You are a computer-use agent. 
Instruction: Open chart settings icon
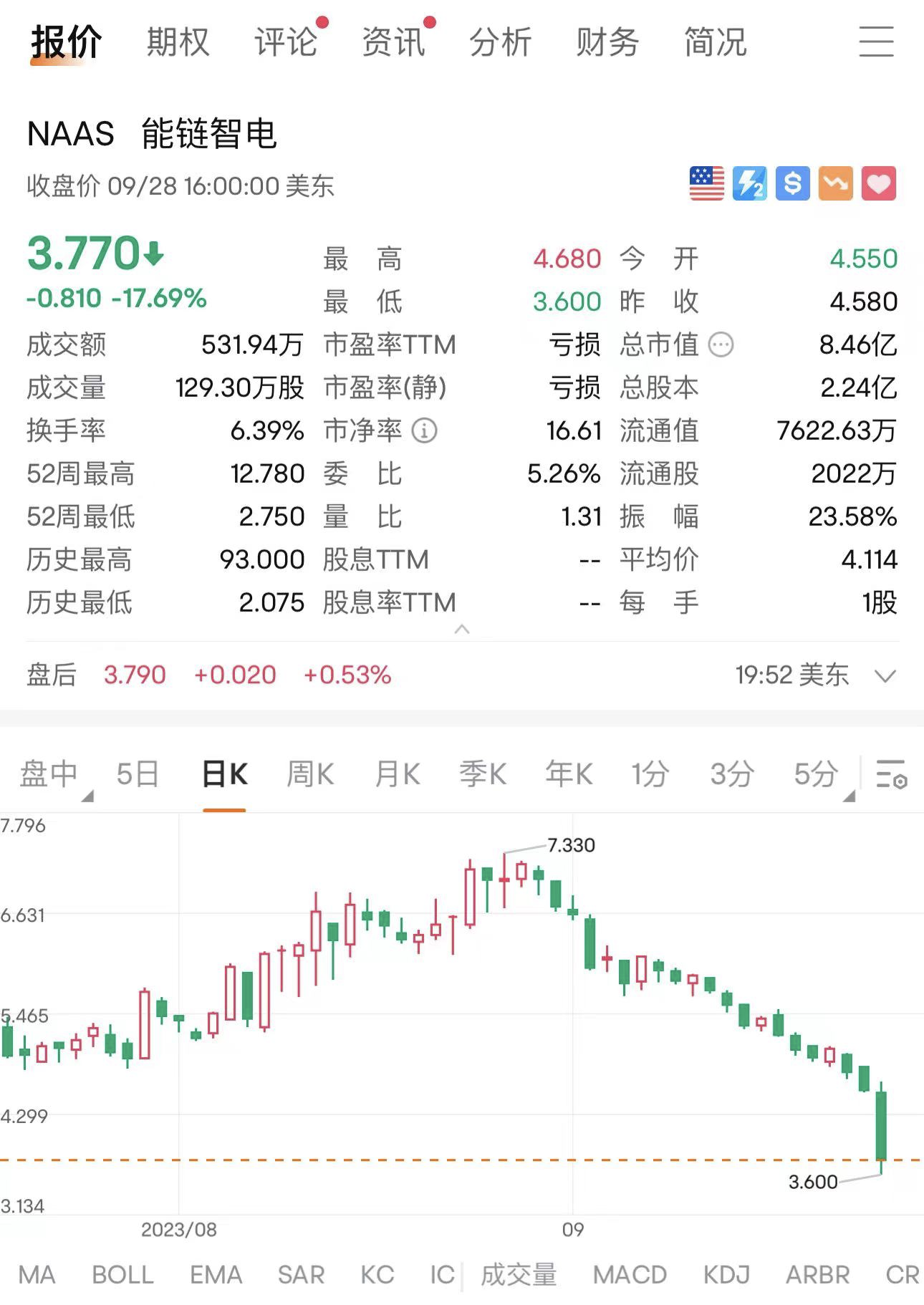coord(891,774)
